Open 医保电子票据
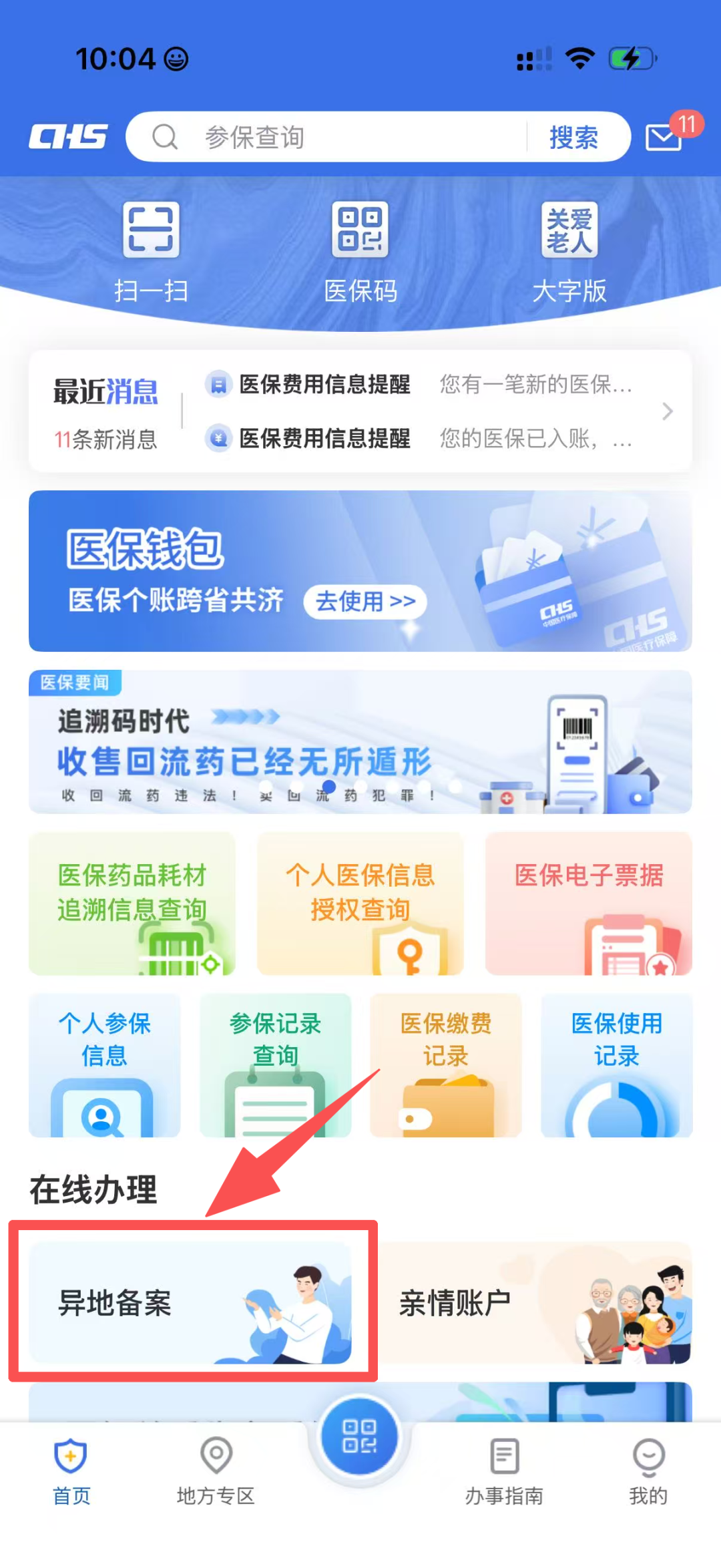This screenshot has height=1568, width=721. pyautogui.click(x=588, y=903)
